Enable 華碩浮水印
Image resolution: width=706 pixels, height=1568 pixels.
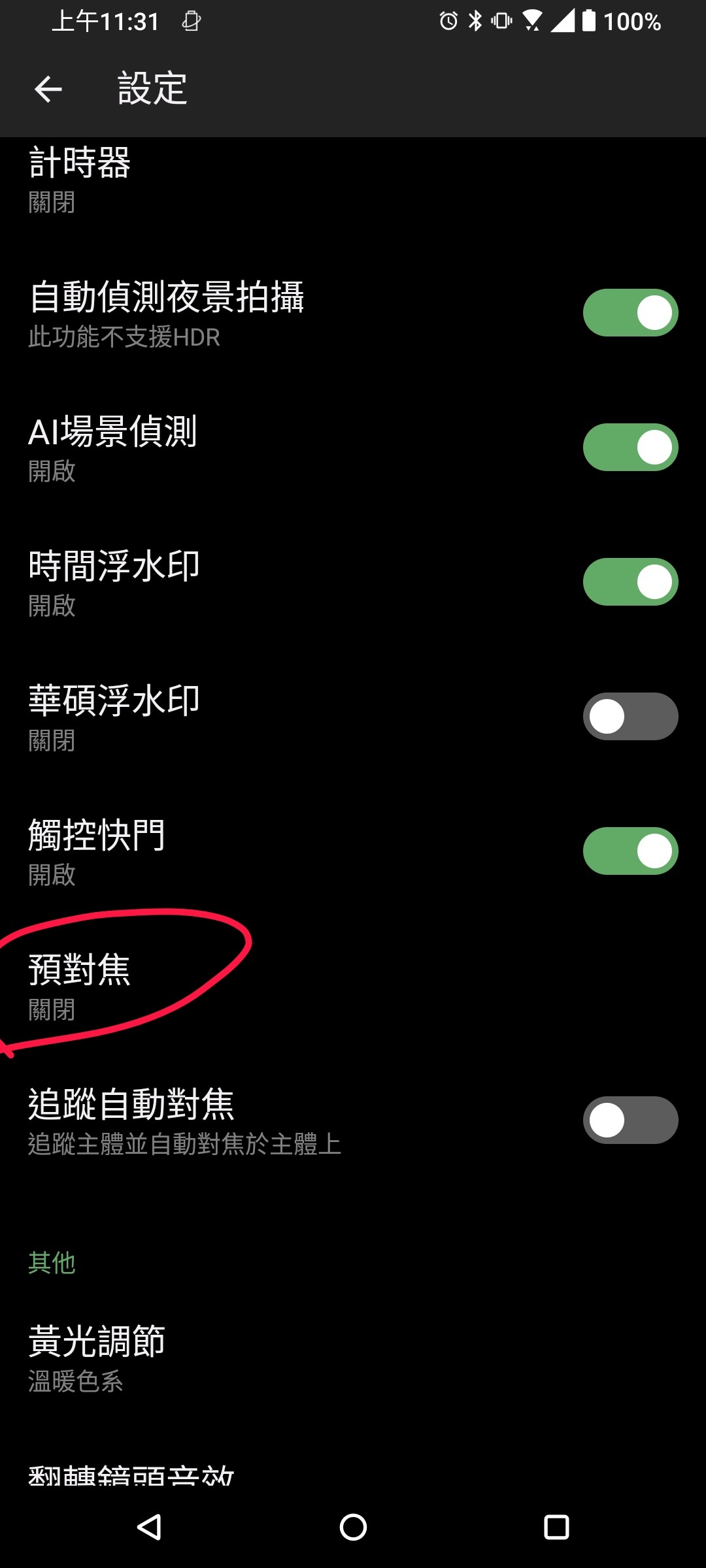[x=630, y=717]
